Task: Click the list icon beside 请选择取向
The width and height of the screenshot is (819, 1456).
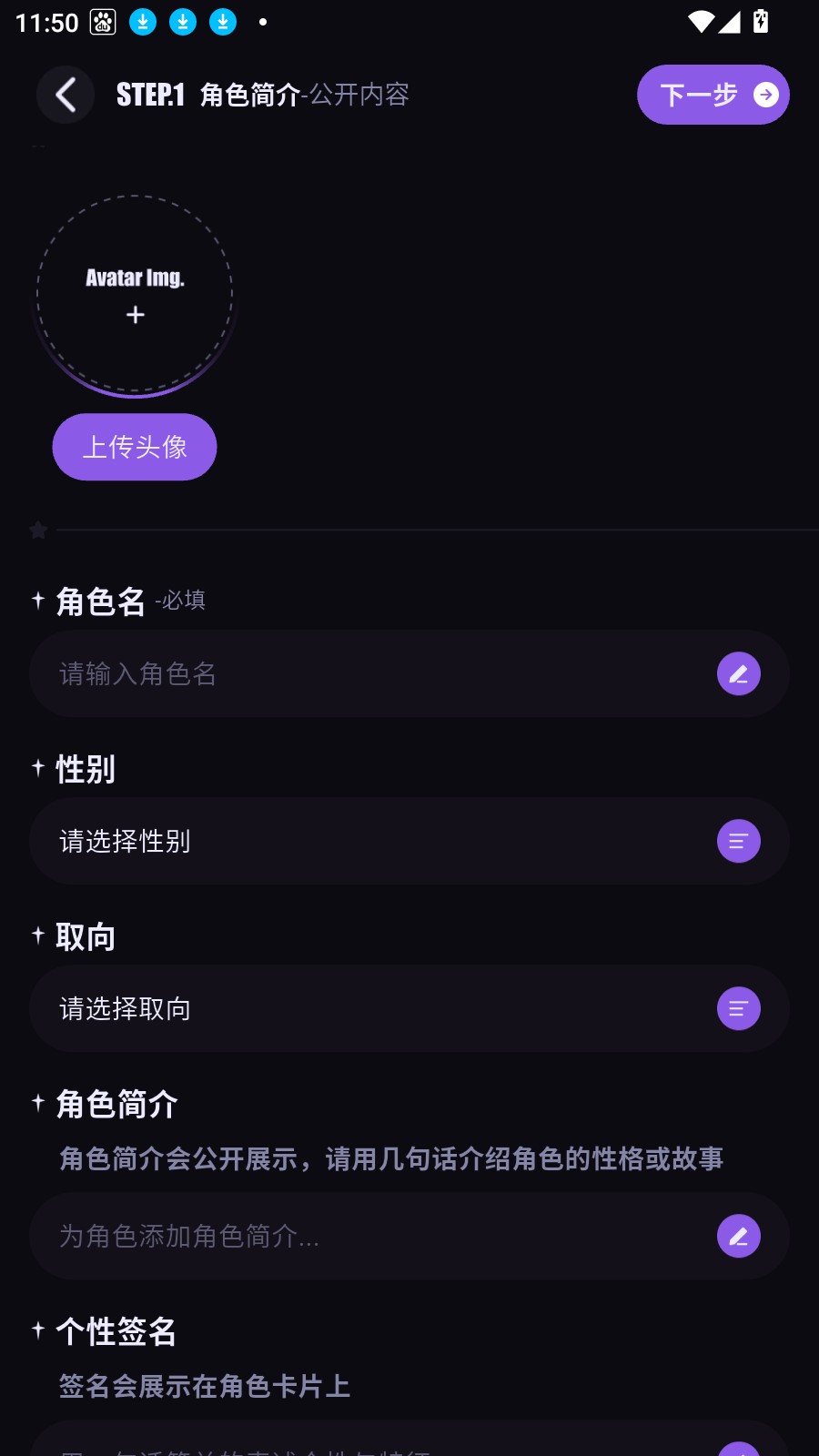Action: click(738, 1008)
